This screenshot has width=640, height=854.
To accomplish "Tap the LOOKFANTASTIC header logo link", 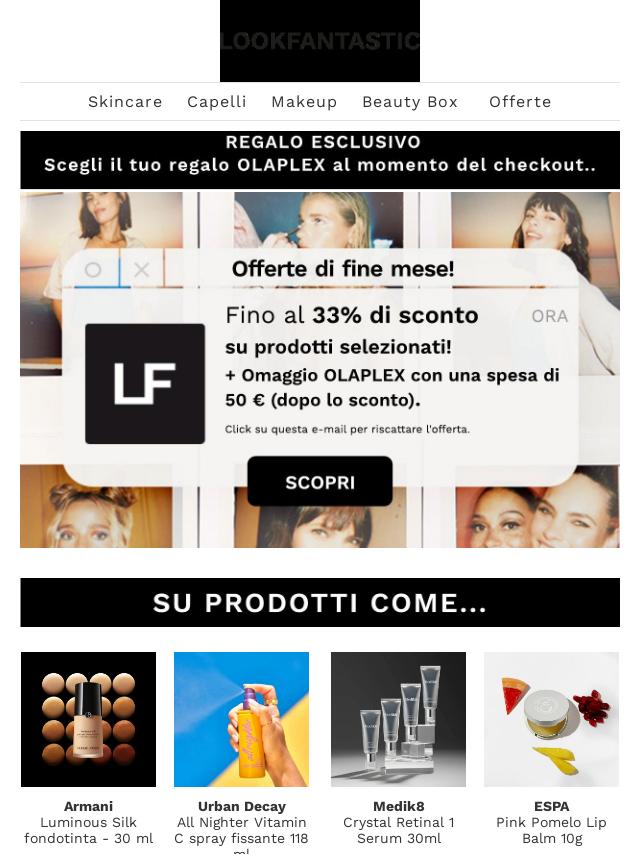I will (320, 41).
